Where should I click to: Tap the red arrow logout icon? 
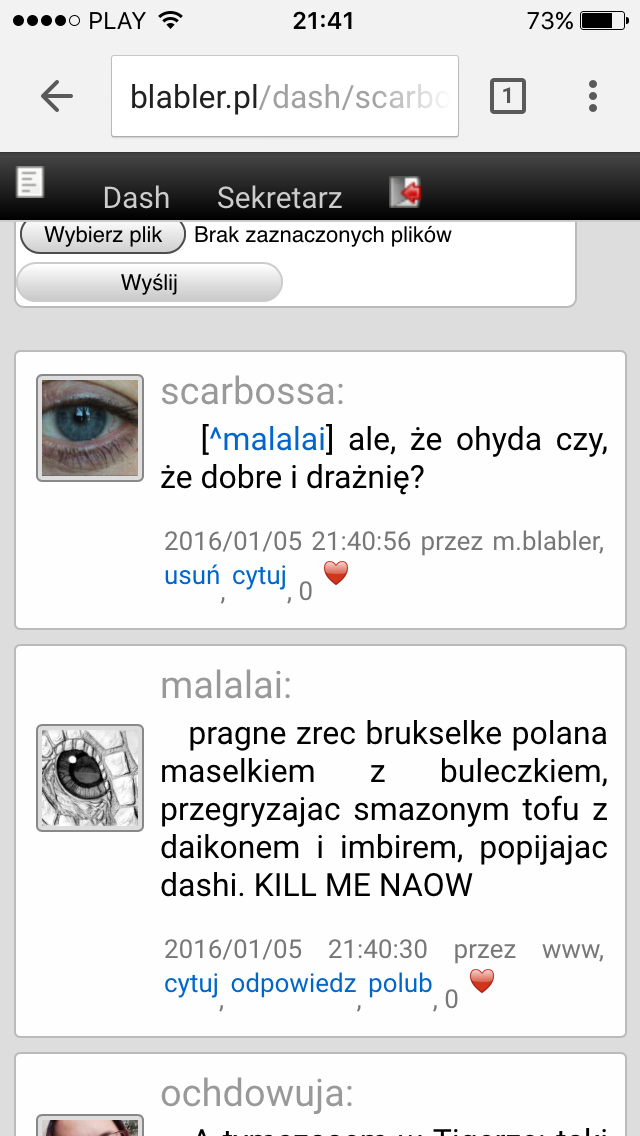405,193
